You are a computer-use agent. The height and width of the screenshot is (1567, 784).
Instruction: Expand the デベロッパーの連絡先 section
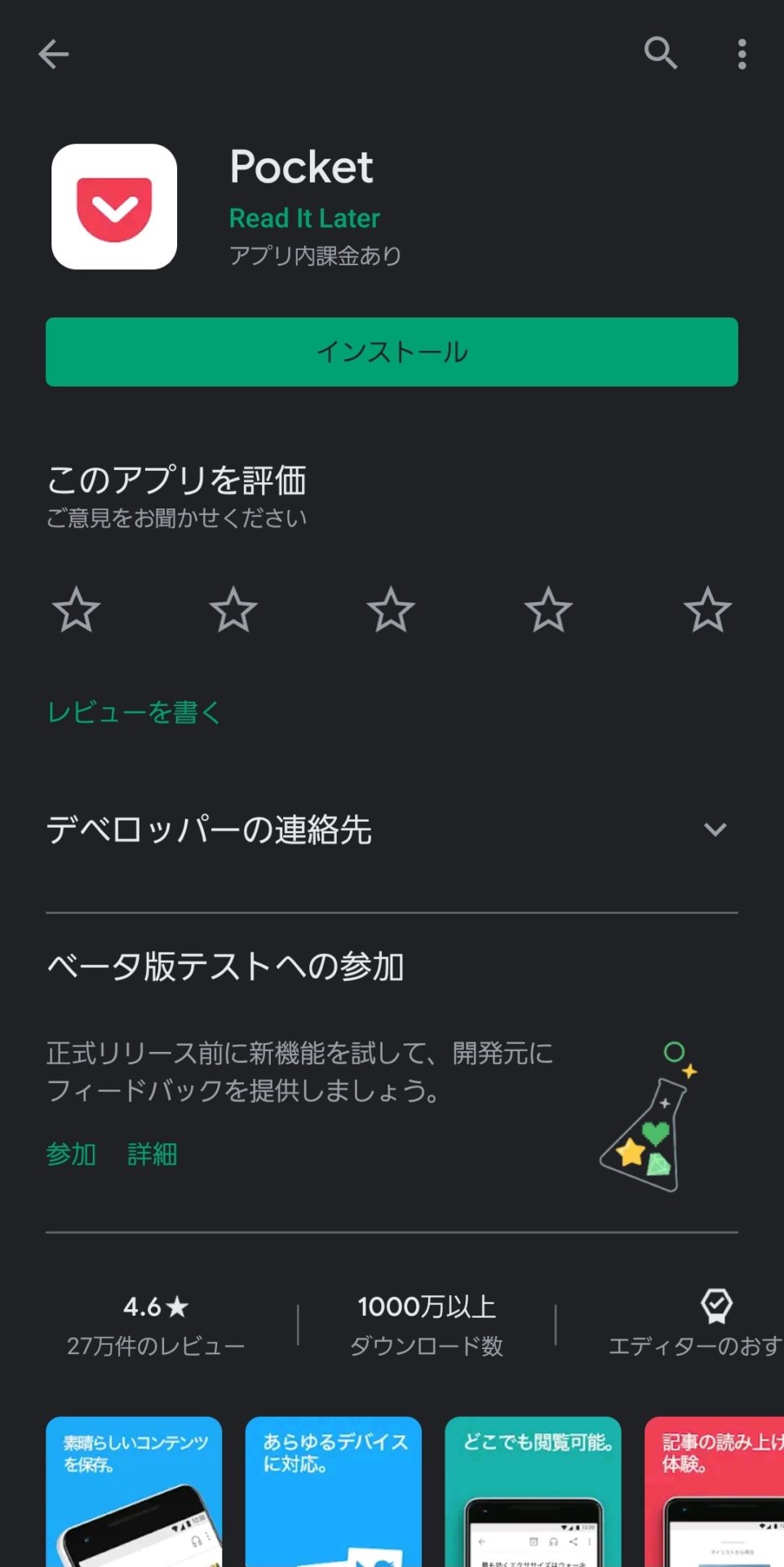pyautogui.click(x=715, y=830)
